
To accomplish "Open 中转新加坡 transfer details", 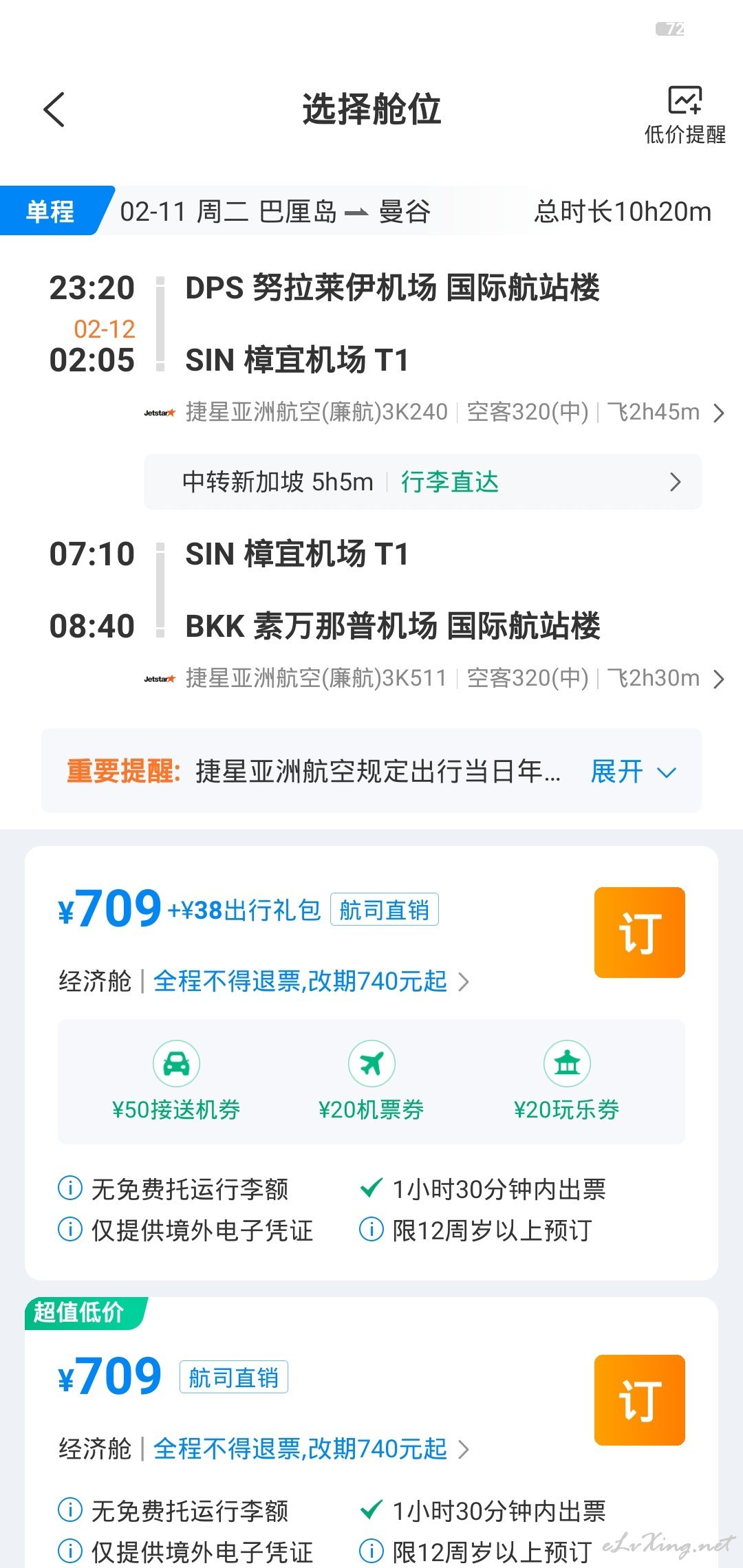I will [x=422, y=481].
